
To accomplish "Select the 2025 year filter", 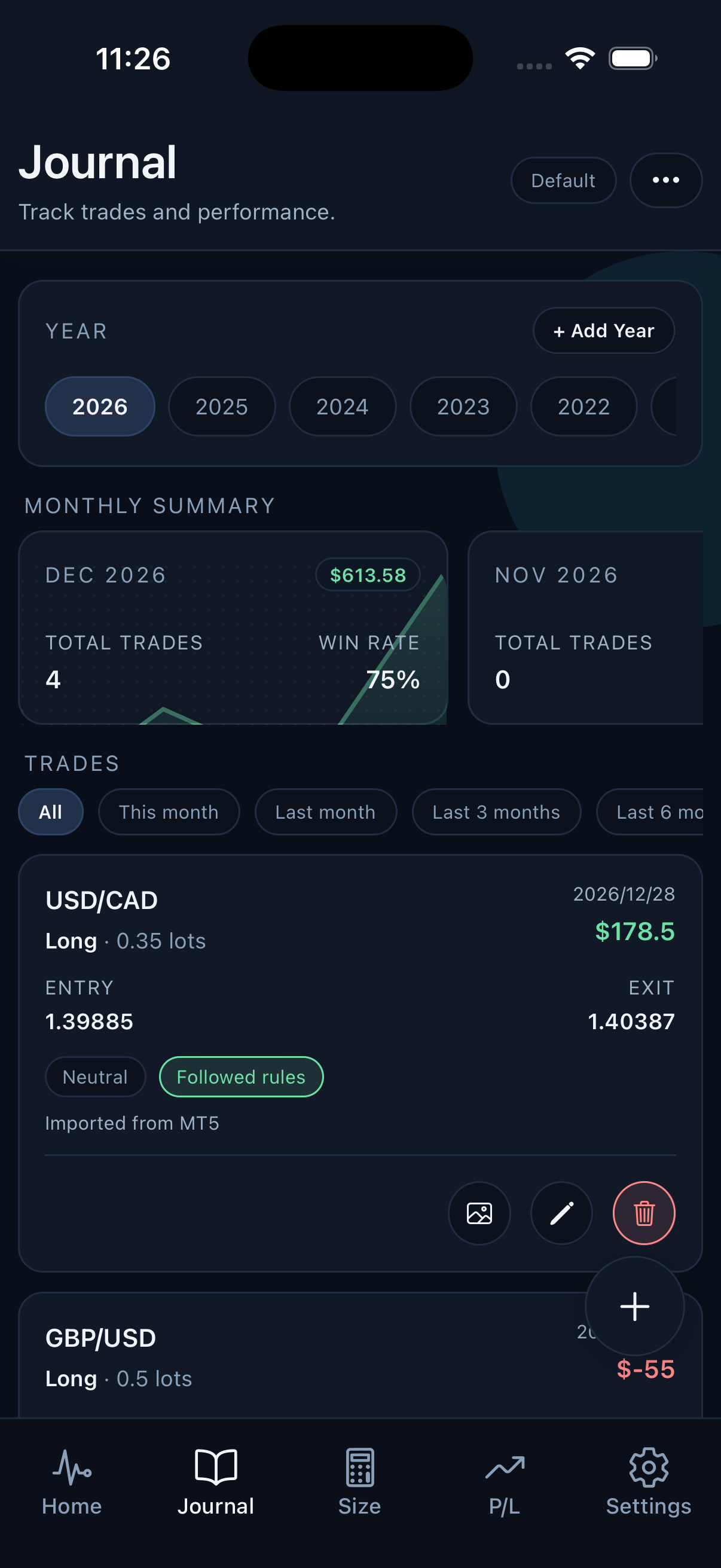I will click(x=221, y=407).
